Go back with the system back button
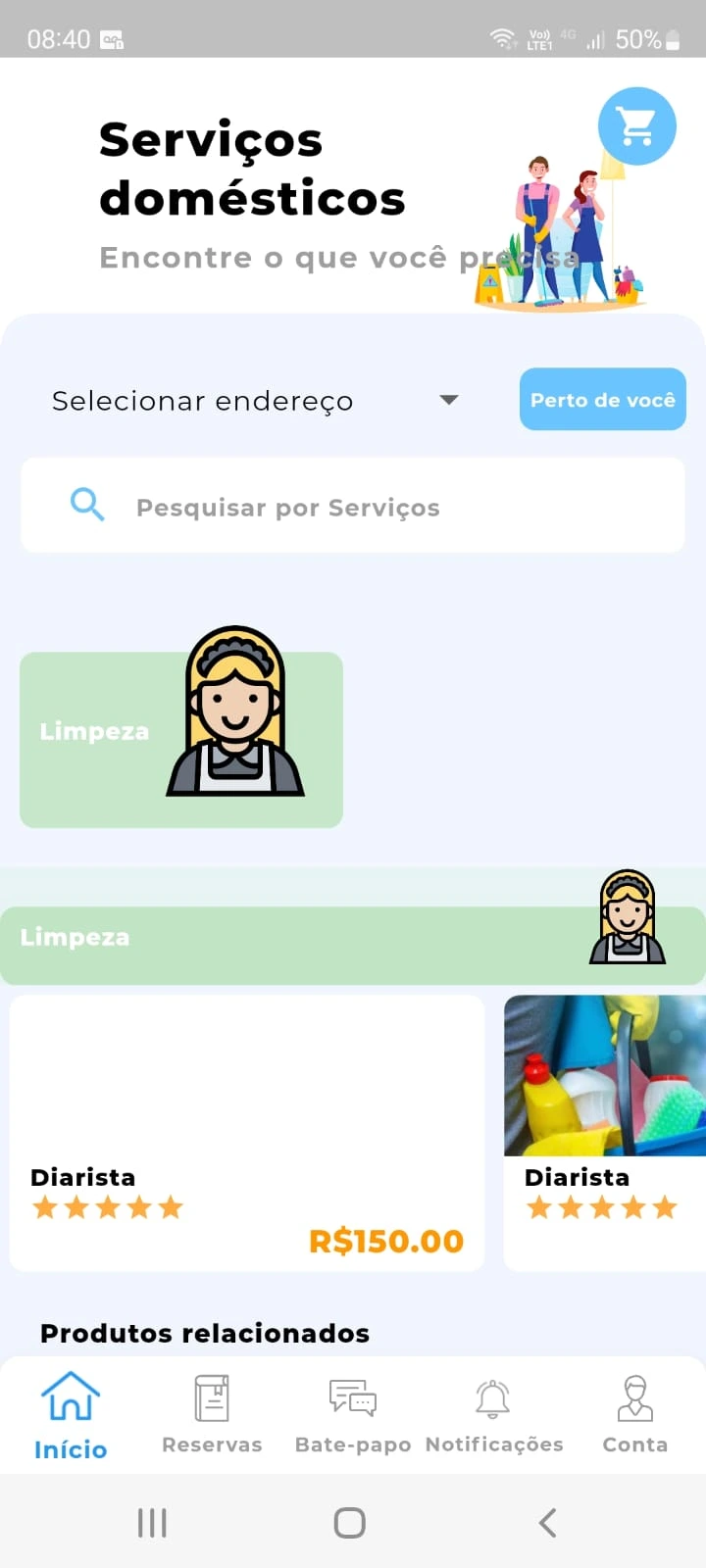 tap(548, 1523)
